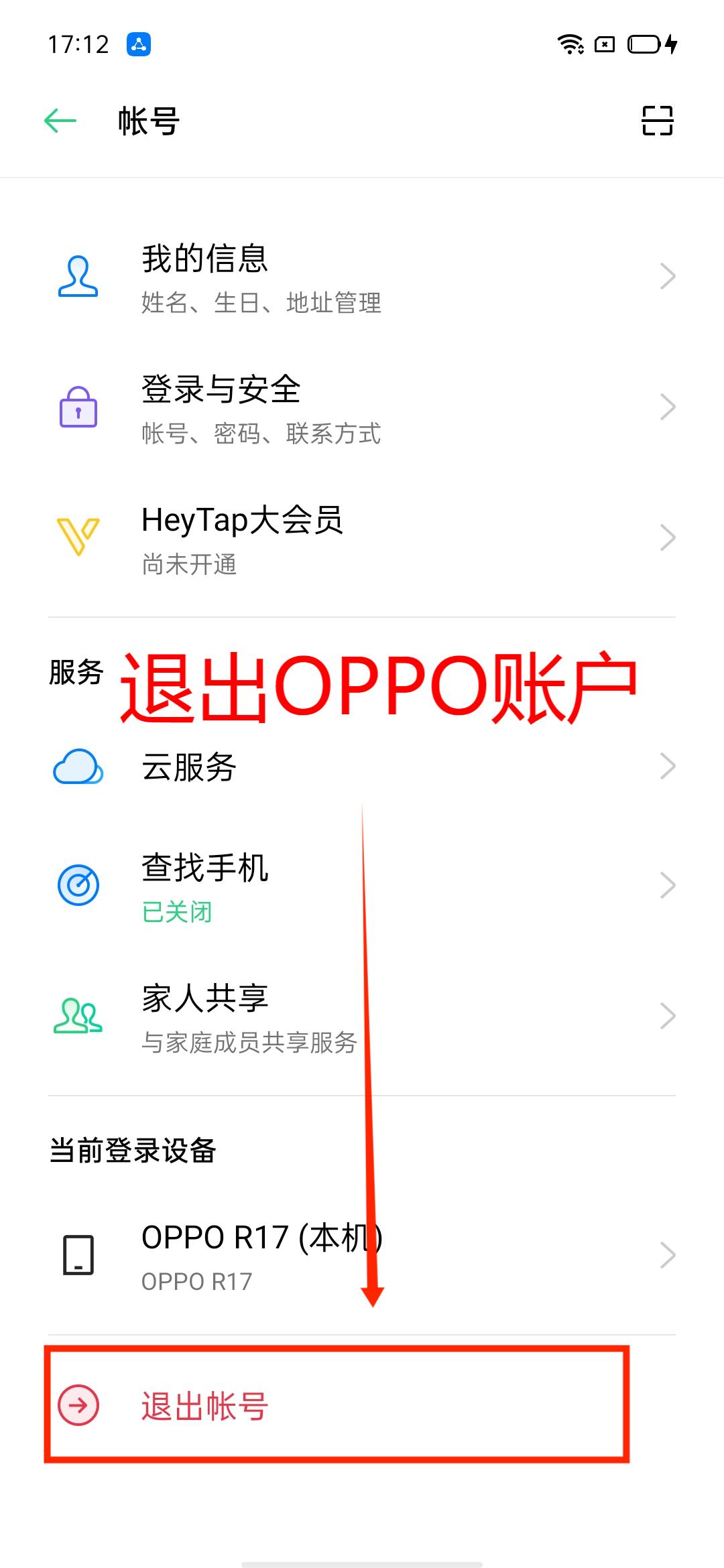Viewport: 724px width, 1568px height.
Task: Open 查找手机 settings
Action: coord(362,886)
